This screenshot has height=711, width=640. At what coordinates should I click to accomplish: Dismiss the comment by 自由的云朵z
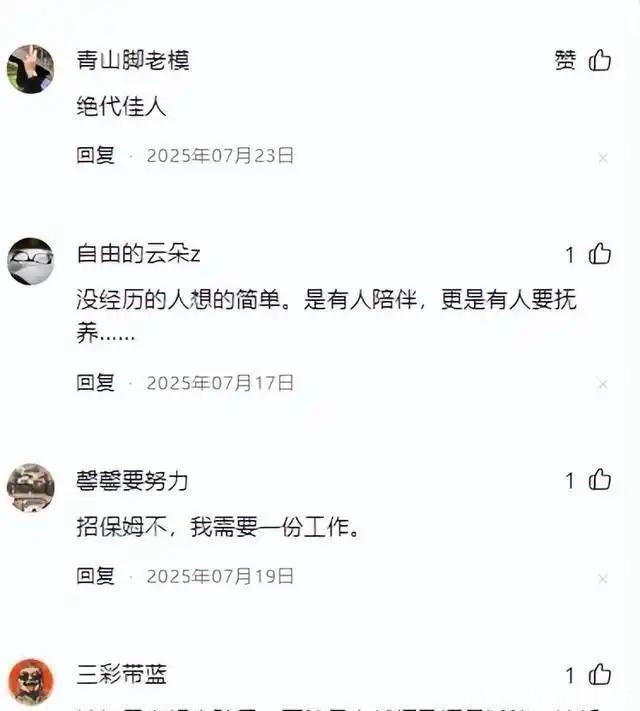pyautogui.click(x=603, y=384)
